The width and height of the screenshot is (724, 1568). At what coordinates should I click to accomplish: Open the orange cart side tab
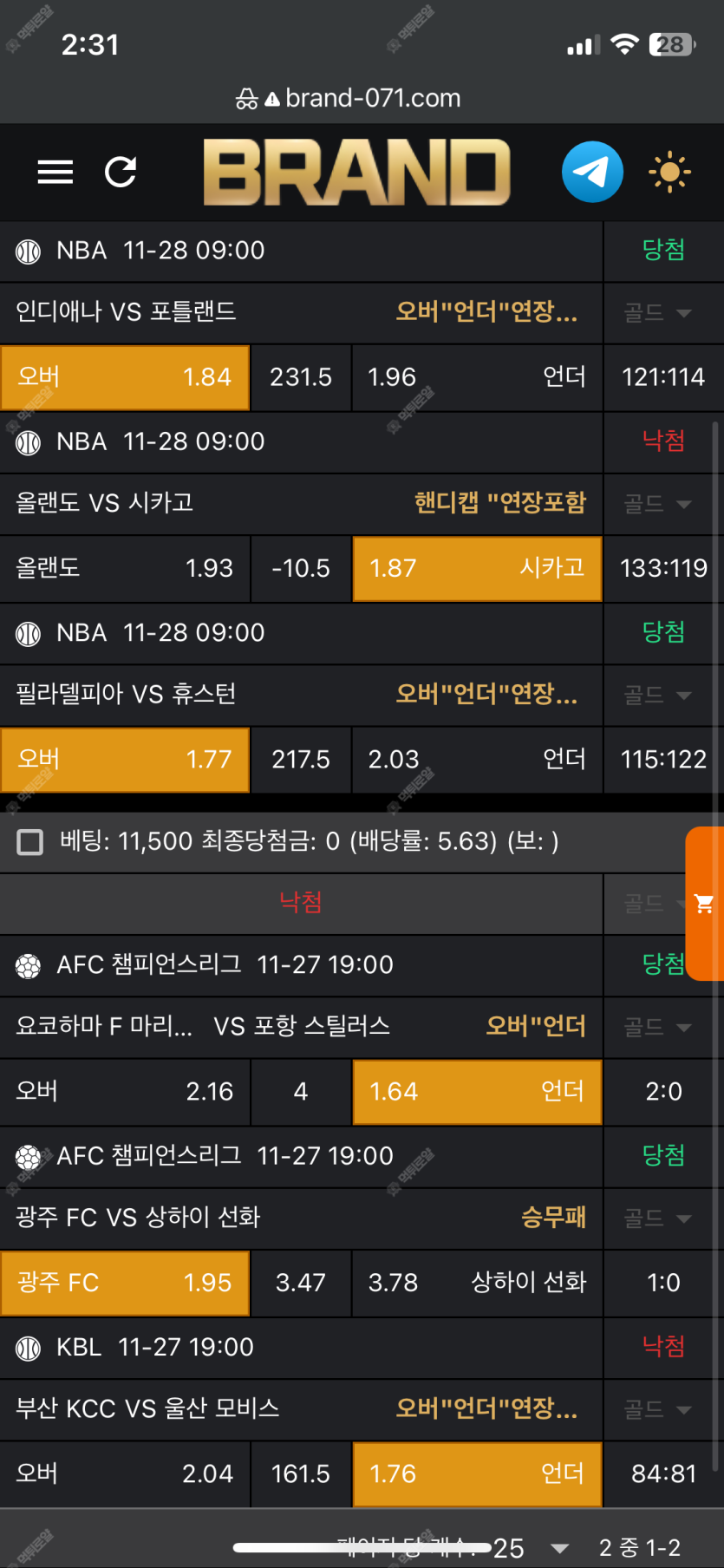coord(704,904)
